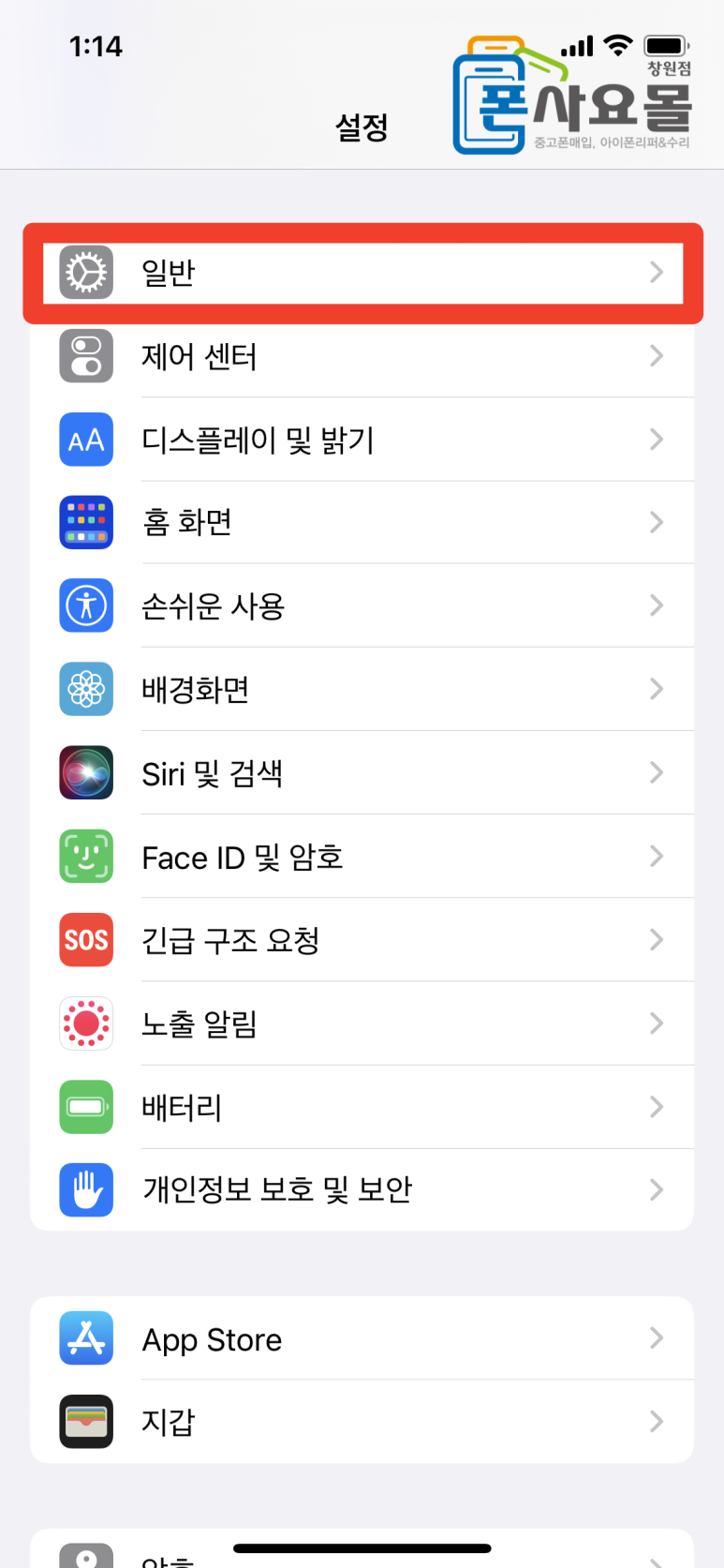Screen dimensions: 724x1568
Task: Go to 디스플레이 및 밝기
Action: point(362,440)
